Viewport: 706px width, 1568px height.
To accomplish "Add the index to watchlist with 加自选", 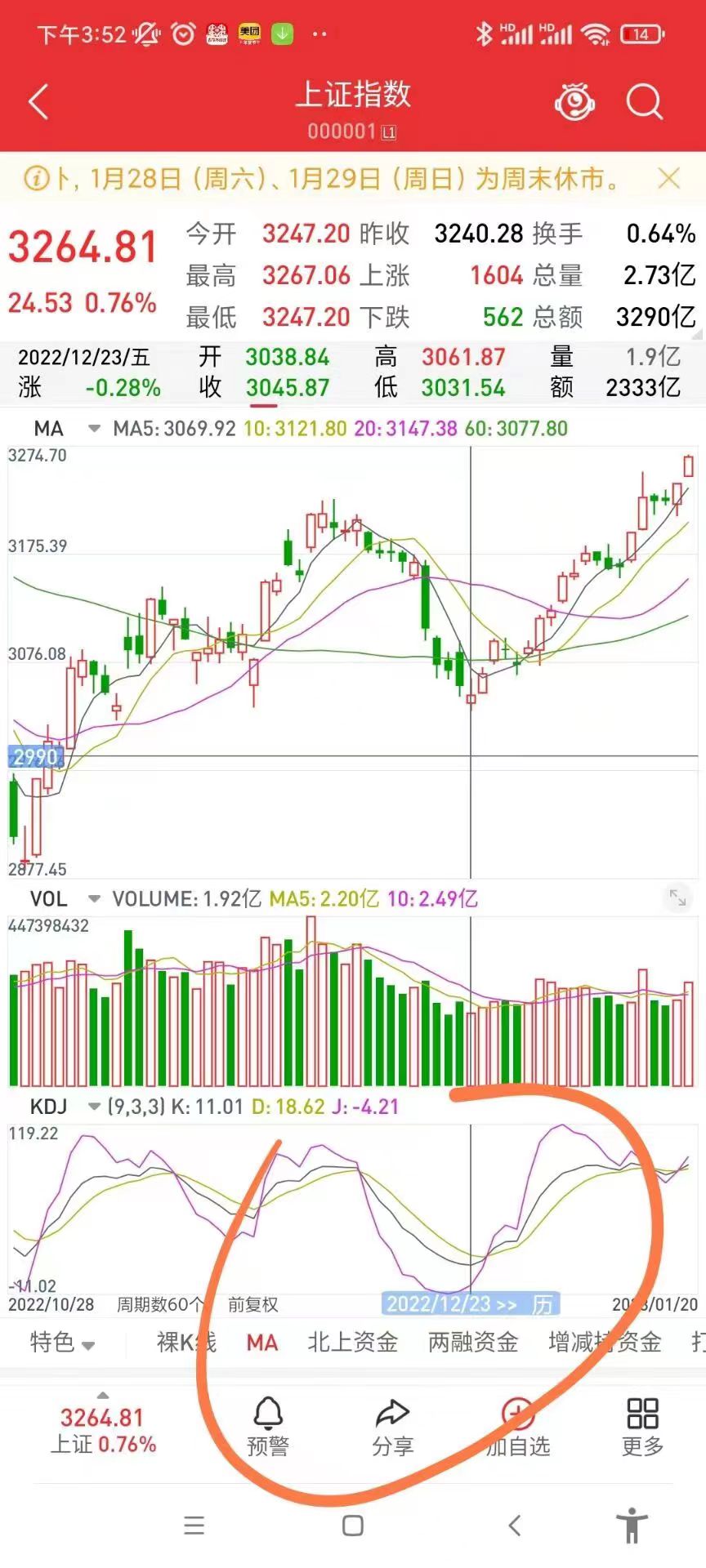I will pyautogui.click(x=518, y=1428).
